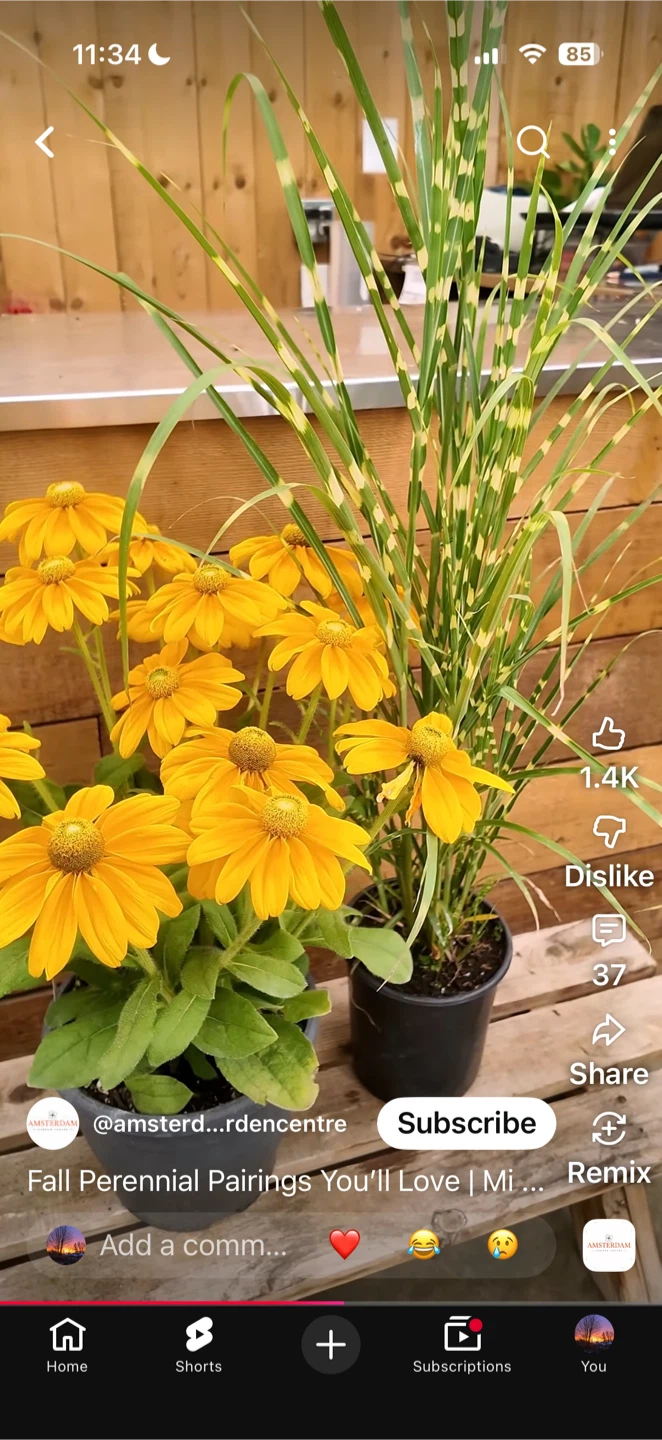The width and height of the screenshot is (662, 1440).
Task: Tap the Add a comment field
Action: (x=193, y=1245)
